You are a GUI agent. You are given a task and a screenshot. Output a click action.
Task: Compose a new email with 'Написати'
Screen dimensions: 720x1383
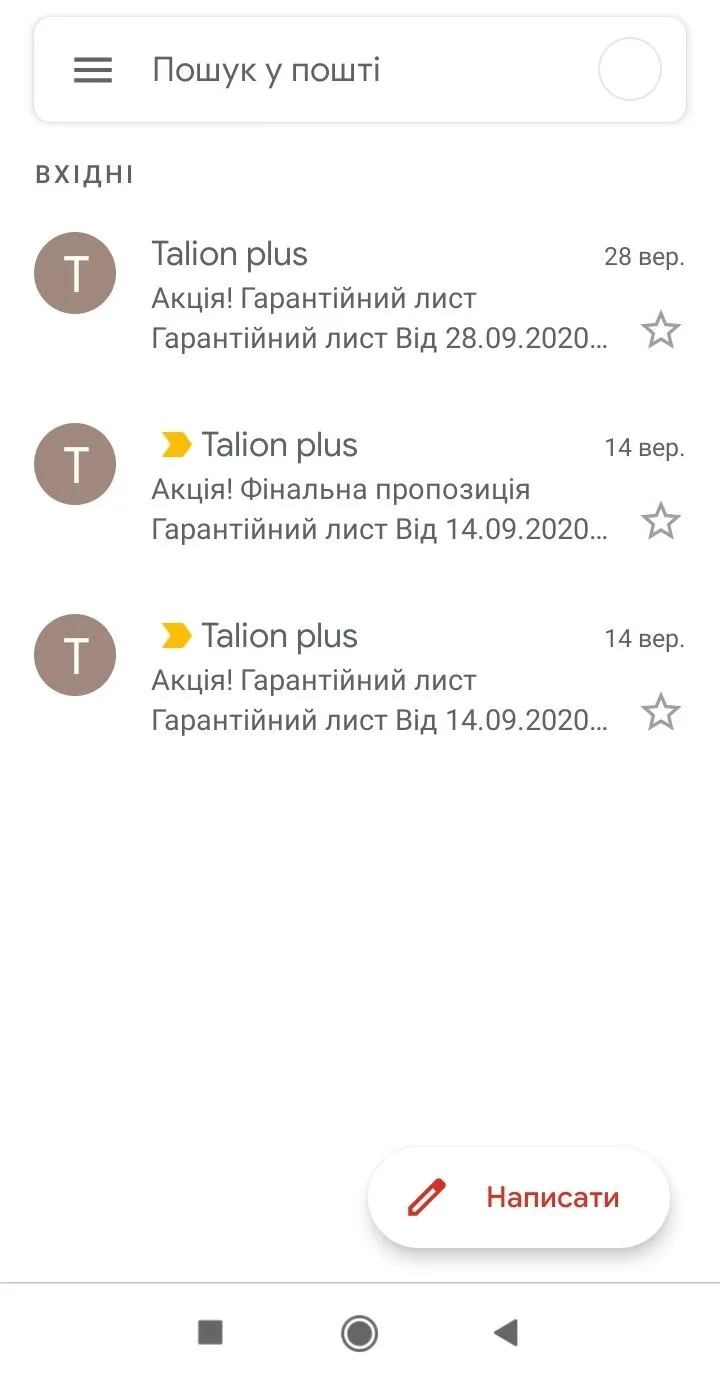tap(519, 1197)
